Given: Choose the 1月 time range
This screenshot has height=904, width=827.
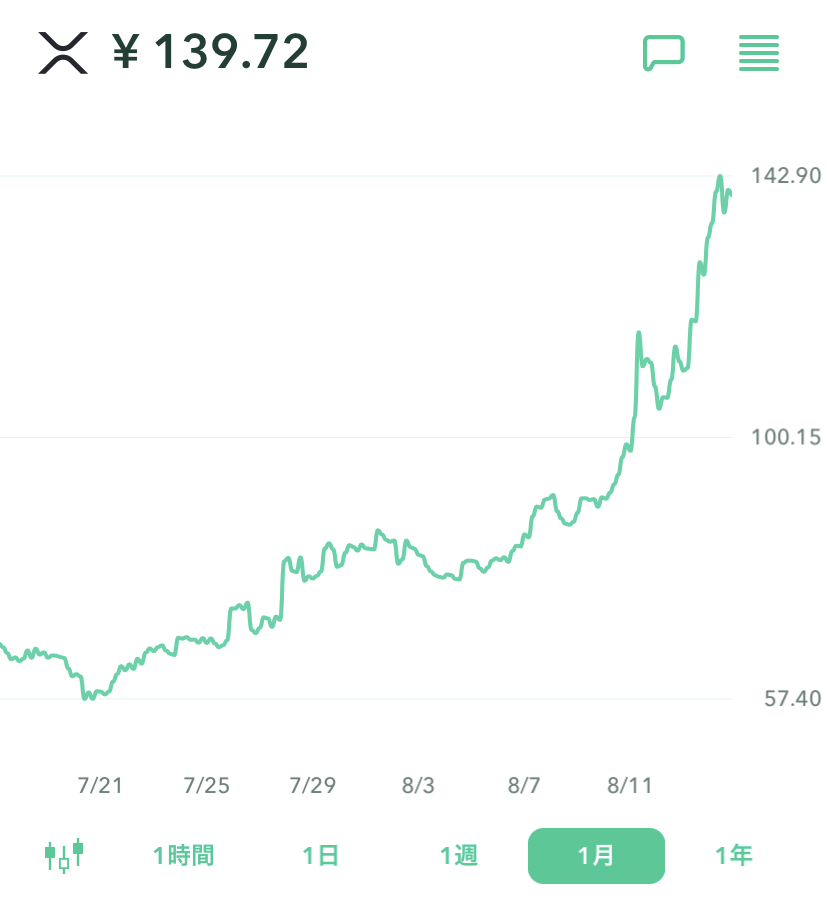Looking at the screenshot, I should (596, 856).
